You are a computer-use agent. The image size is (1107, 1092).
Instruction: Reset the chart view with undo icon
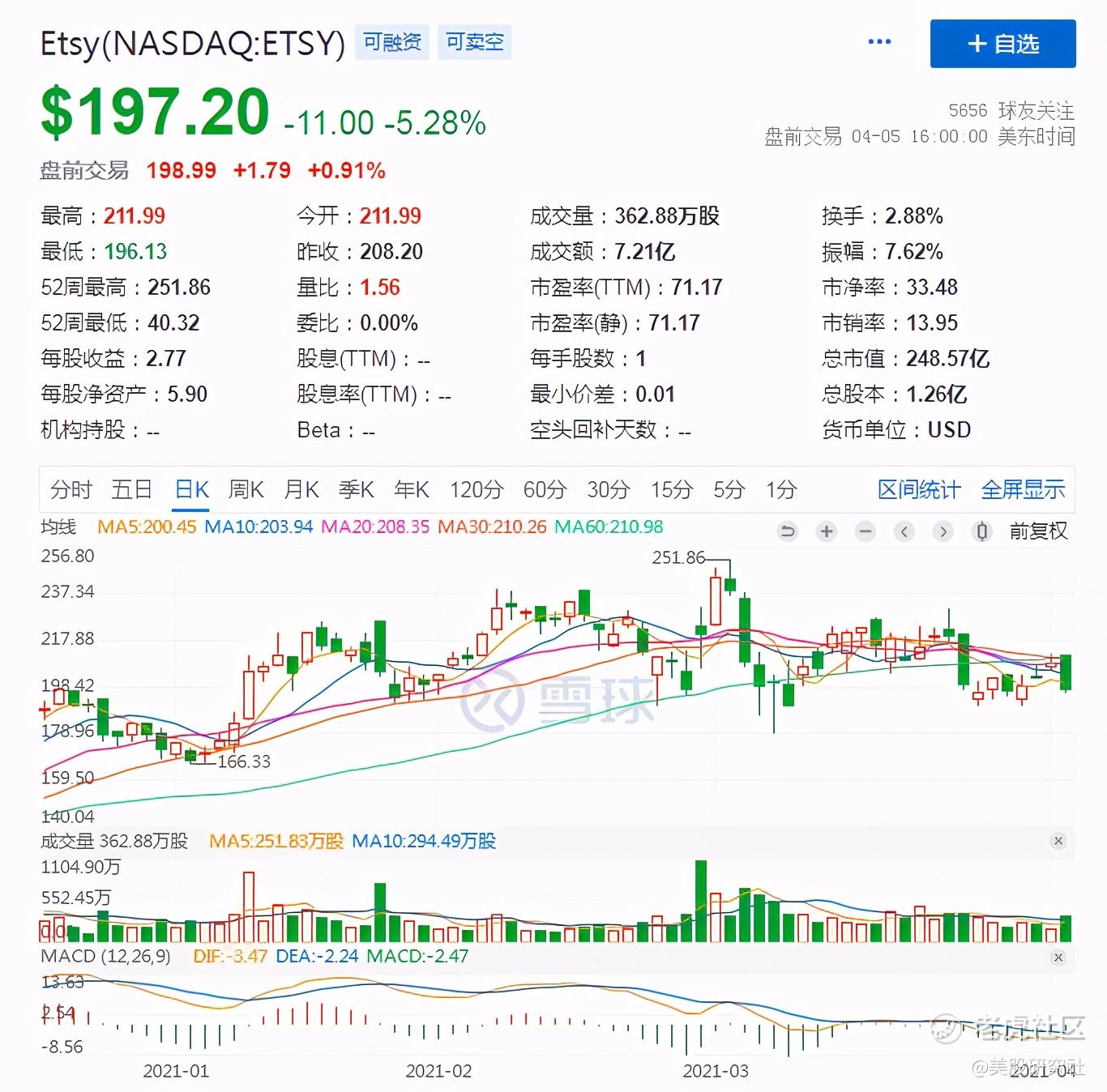click(787, 531)
